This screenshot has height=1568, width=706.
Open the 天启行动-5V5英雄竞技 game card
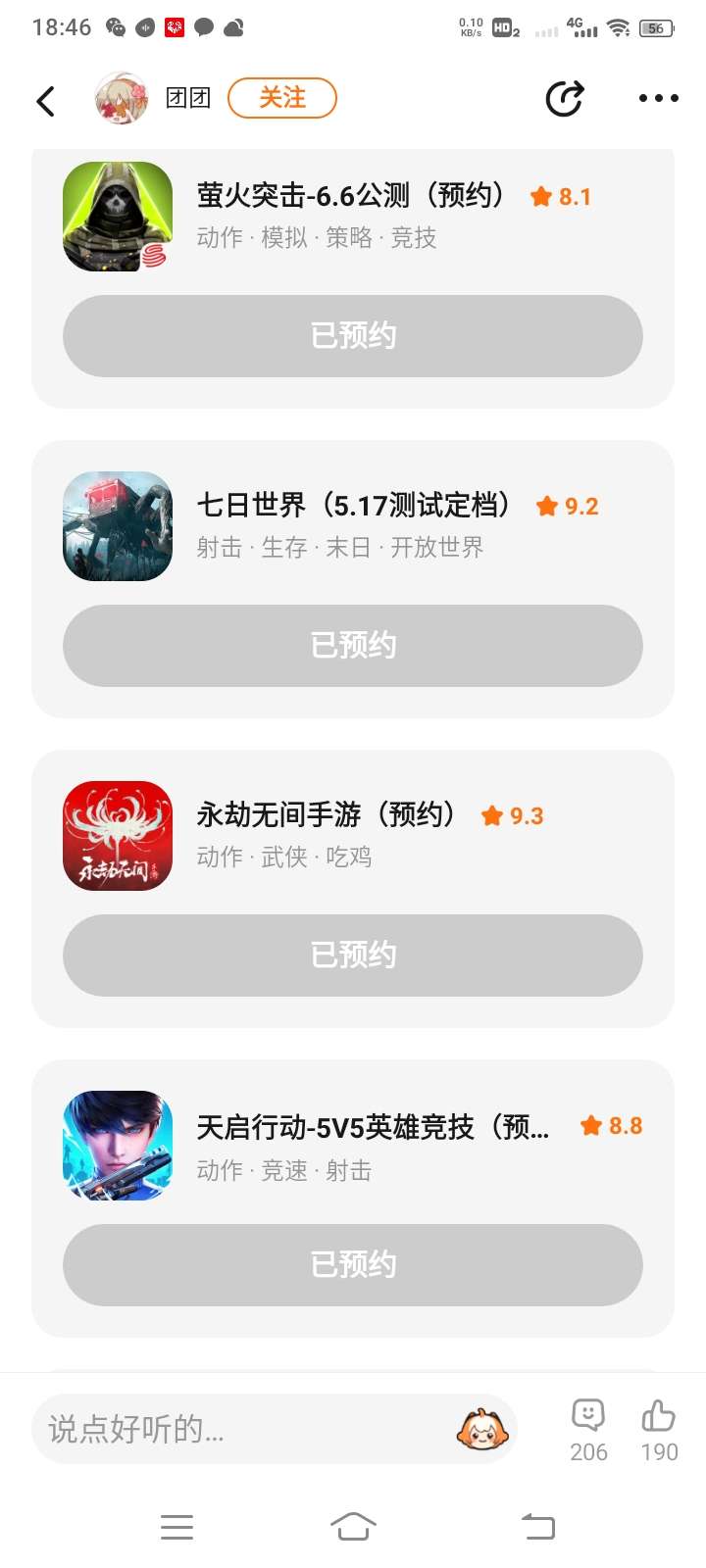point(353,1146)
